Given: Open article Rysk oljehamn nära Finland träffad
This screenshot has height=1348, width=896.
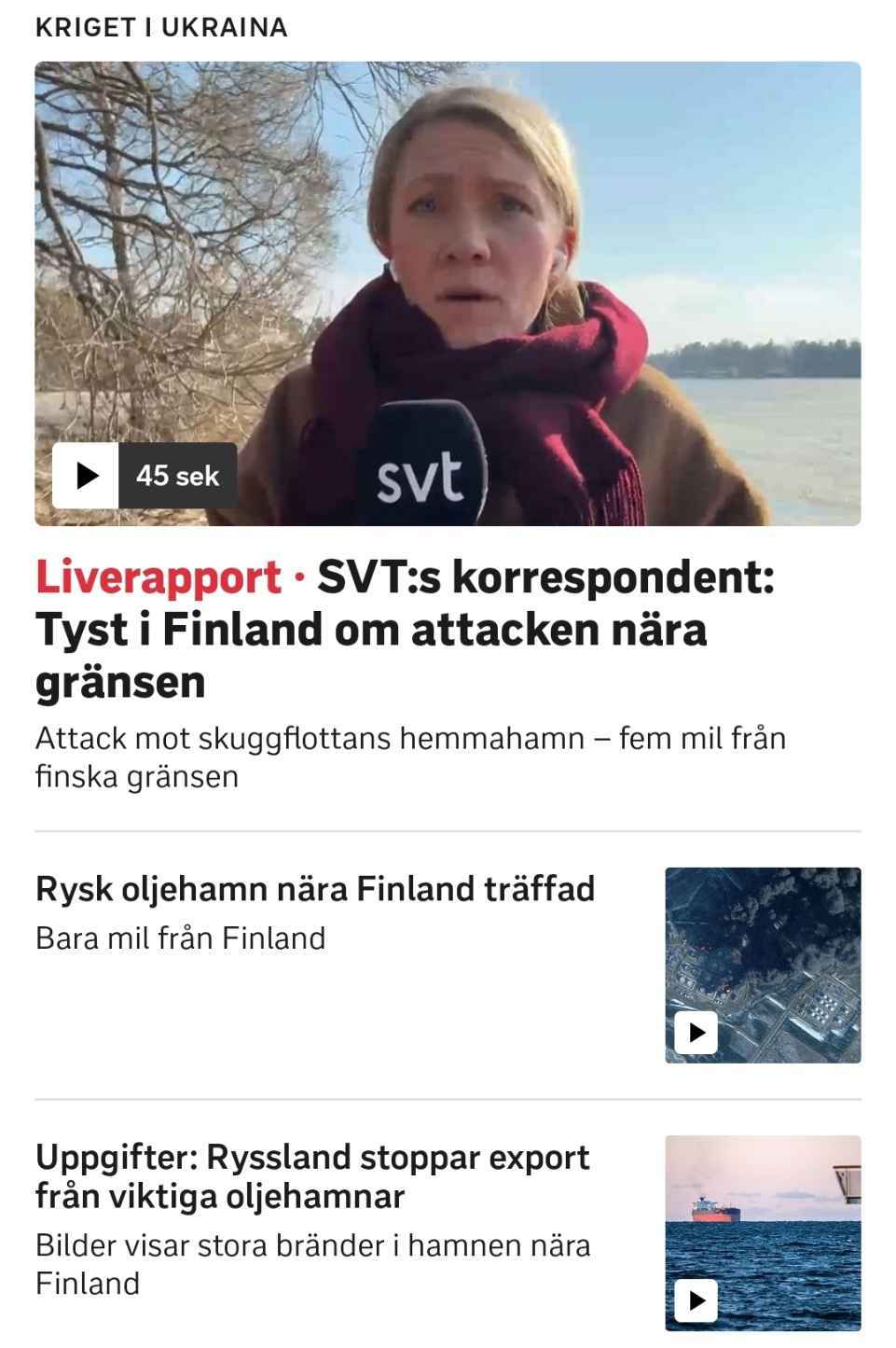Looking at the screenshot, I should point(315,889).
